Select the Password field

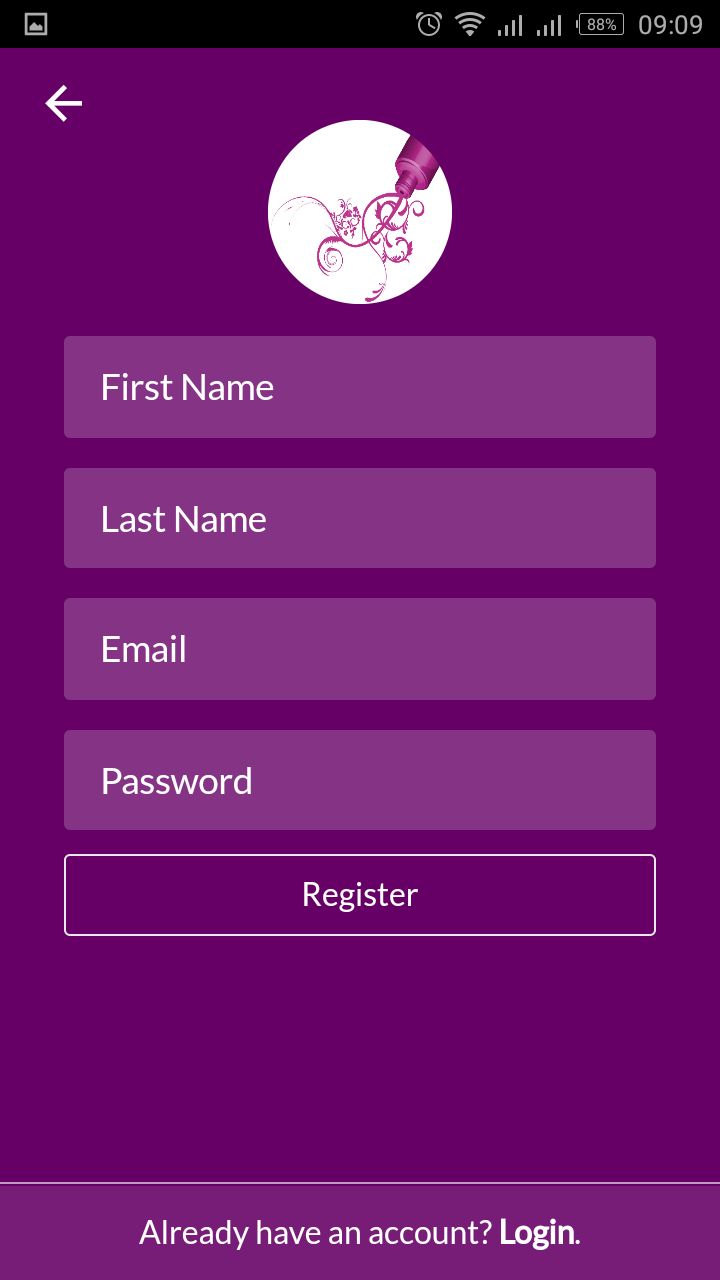tap(360, 780)
